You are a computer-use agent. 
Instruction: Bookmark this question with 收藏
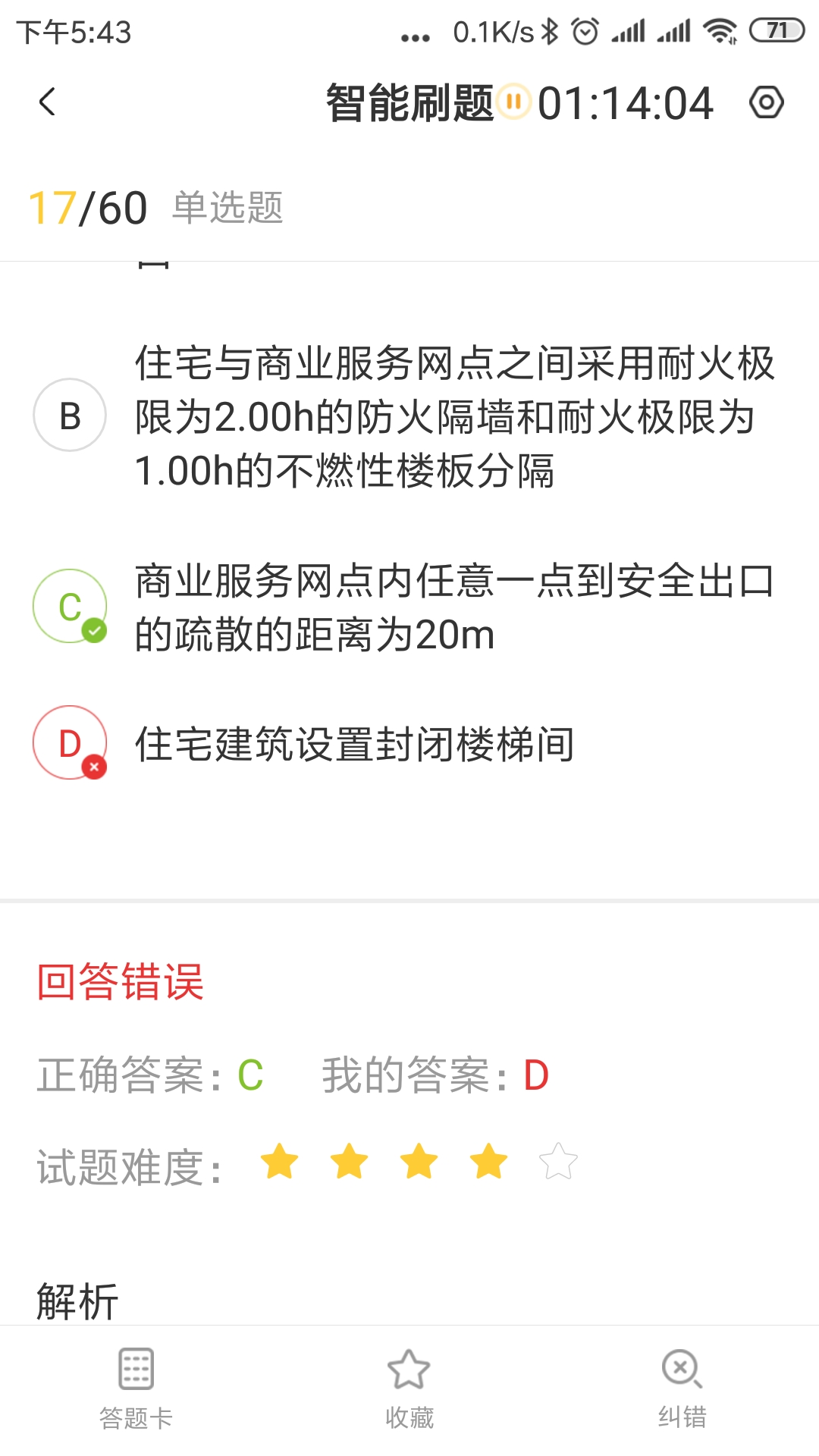coord(409,1389)
